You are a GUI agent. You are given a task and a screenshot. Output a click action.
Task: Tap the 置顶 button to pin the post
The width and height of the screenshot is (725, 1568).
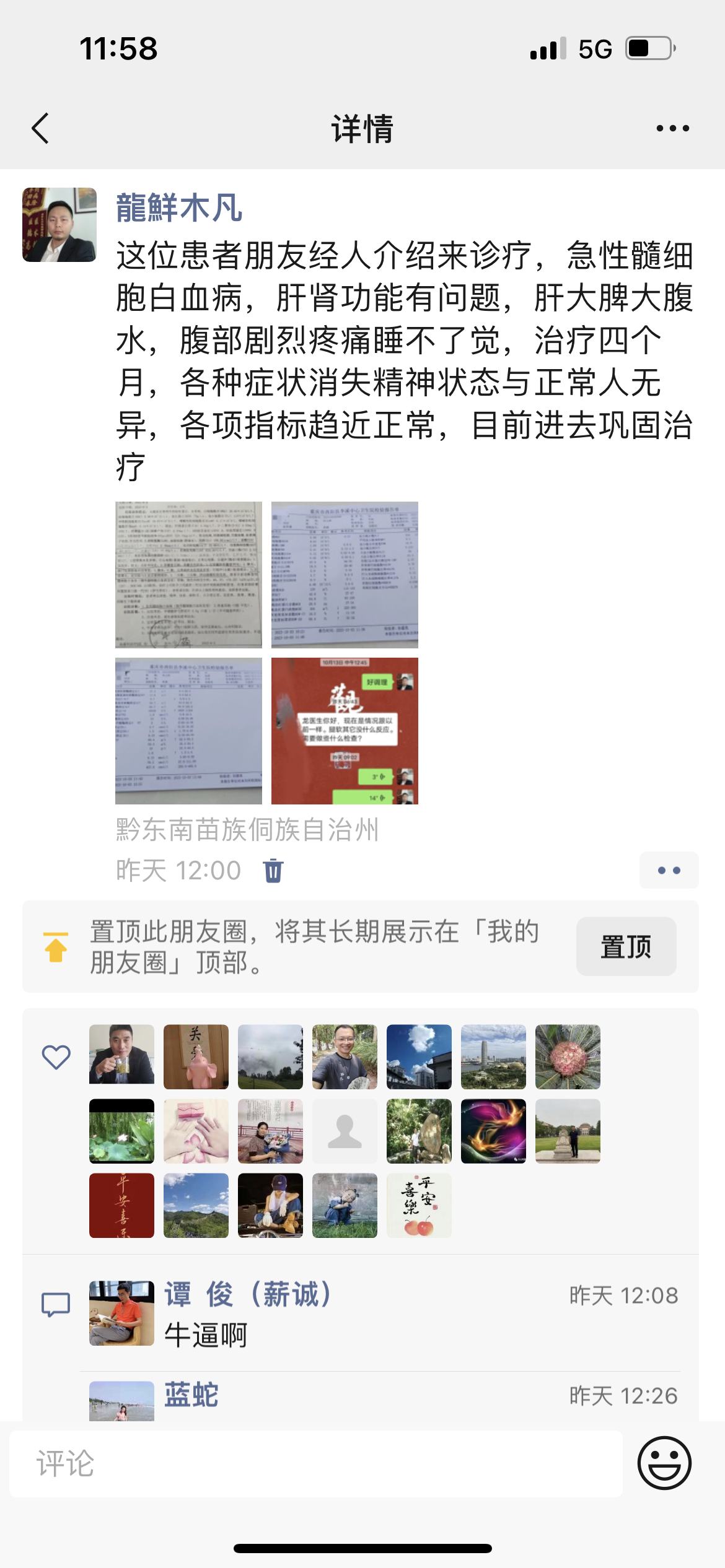(x=626, y=946)
